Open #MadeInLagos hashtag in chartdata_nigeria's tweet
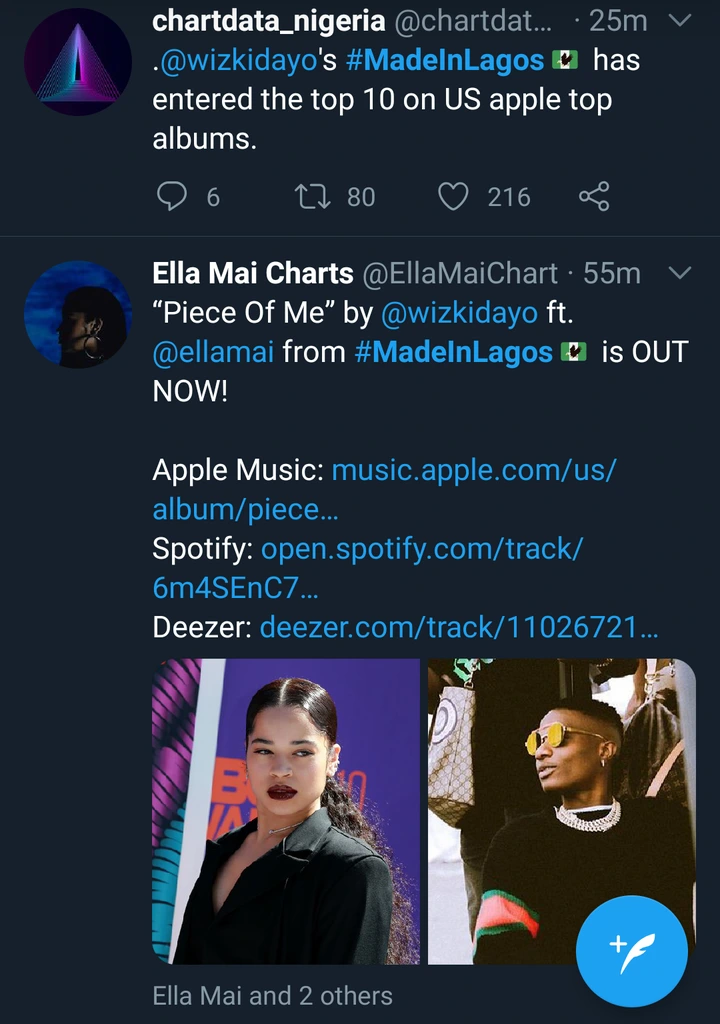 pyautogui.click(x=444, y=60)
